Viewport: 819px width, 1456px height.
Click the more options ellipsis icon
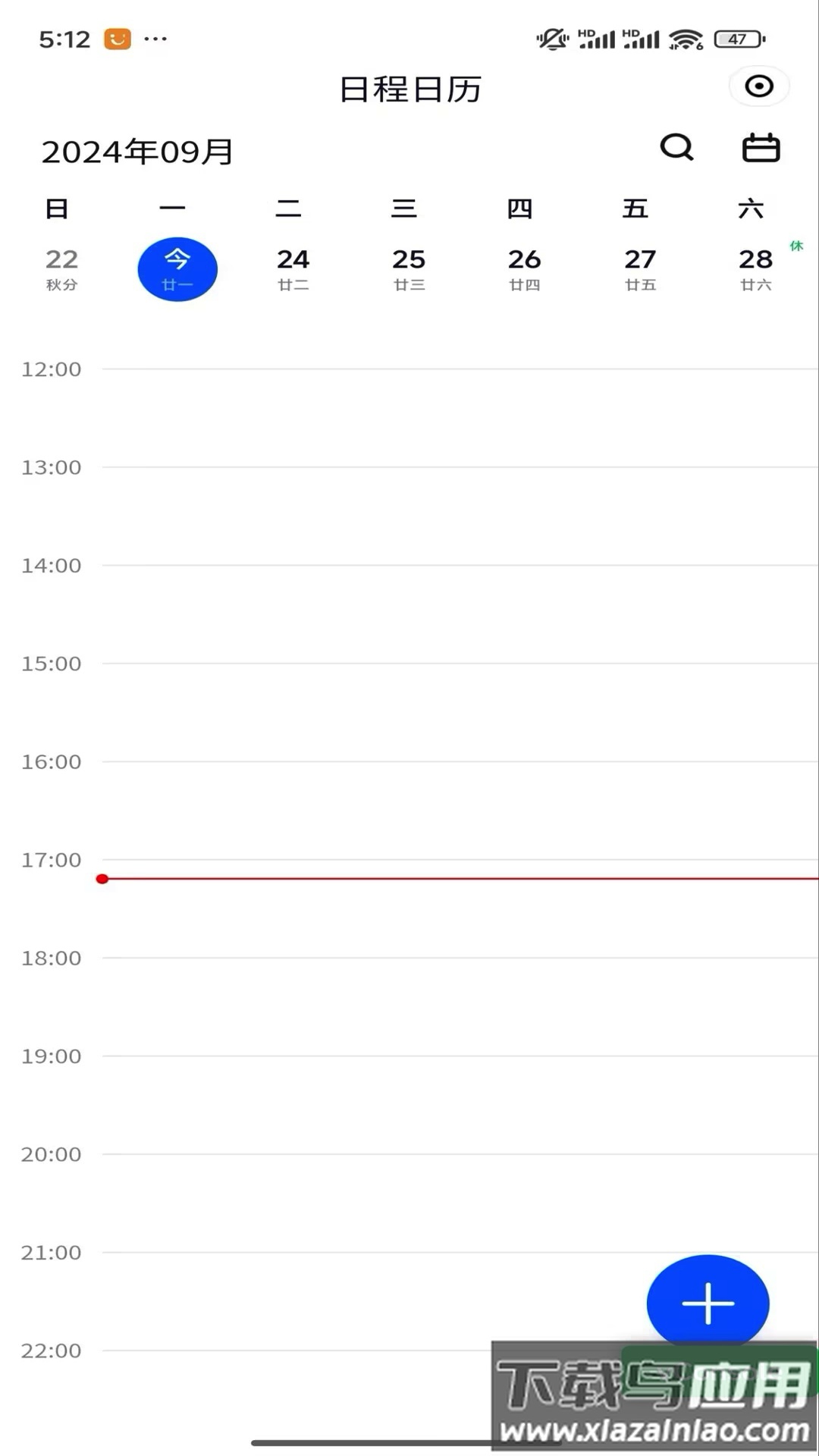[155, 38]
